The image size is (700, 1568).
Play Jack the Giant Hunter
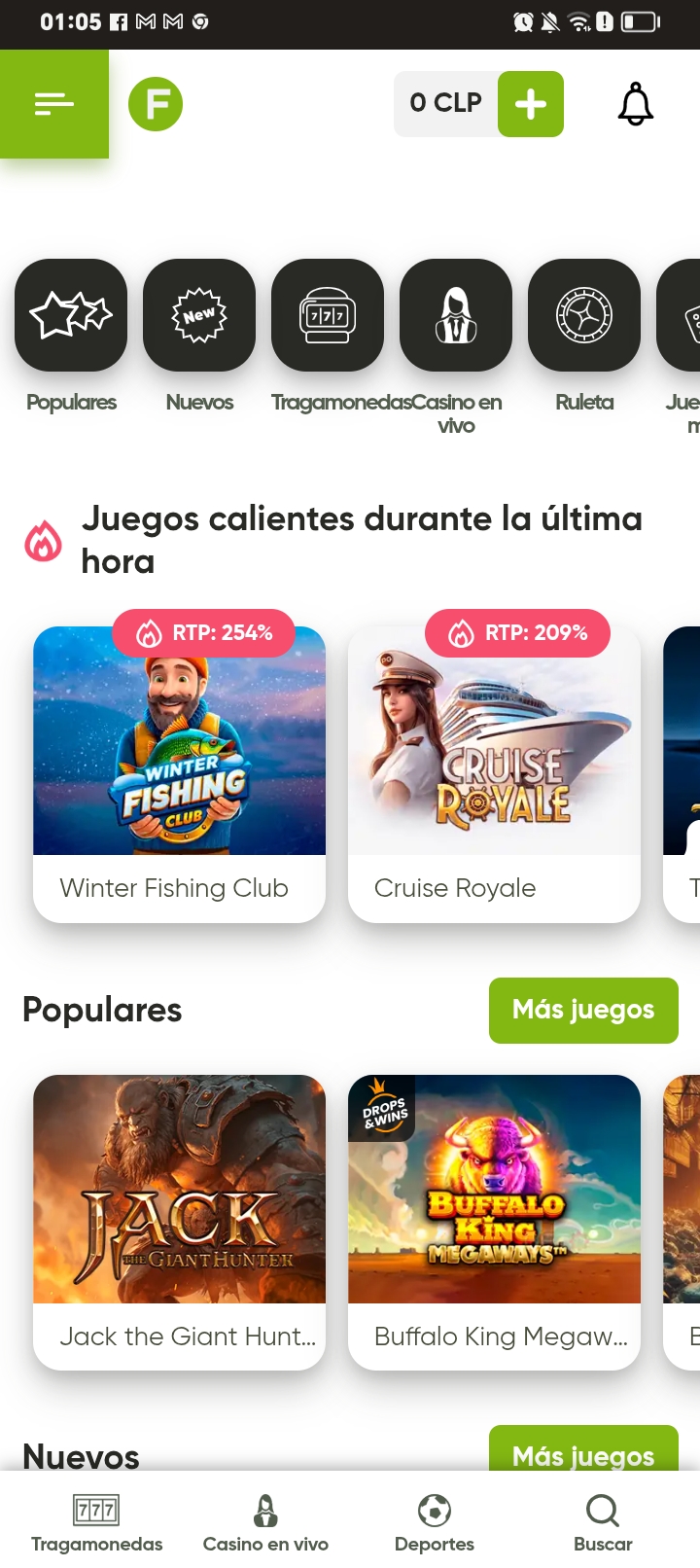[x=179, y=1222]
